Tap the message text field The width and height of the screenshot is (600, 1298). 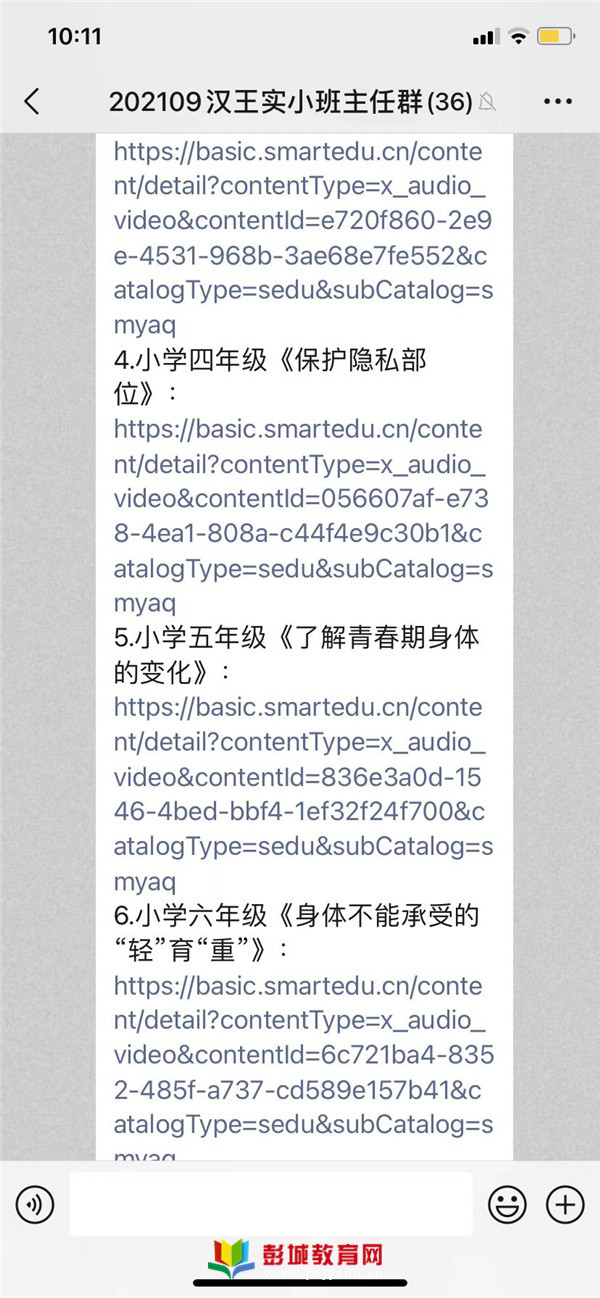[x=271, y=1204]
